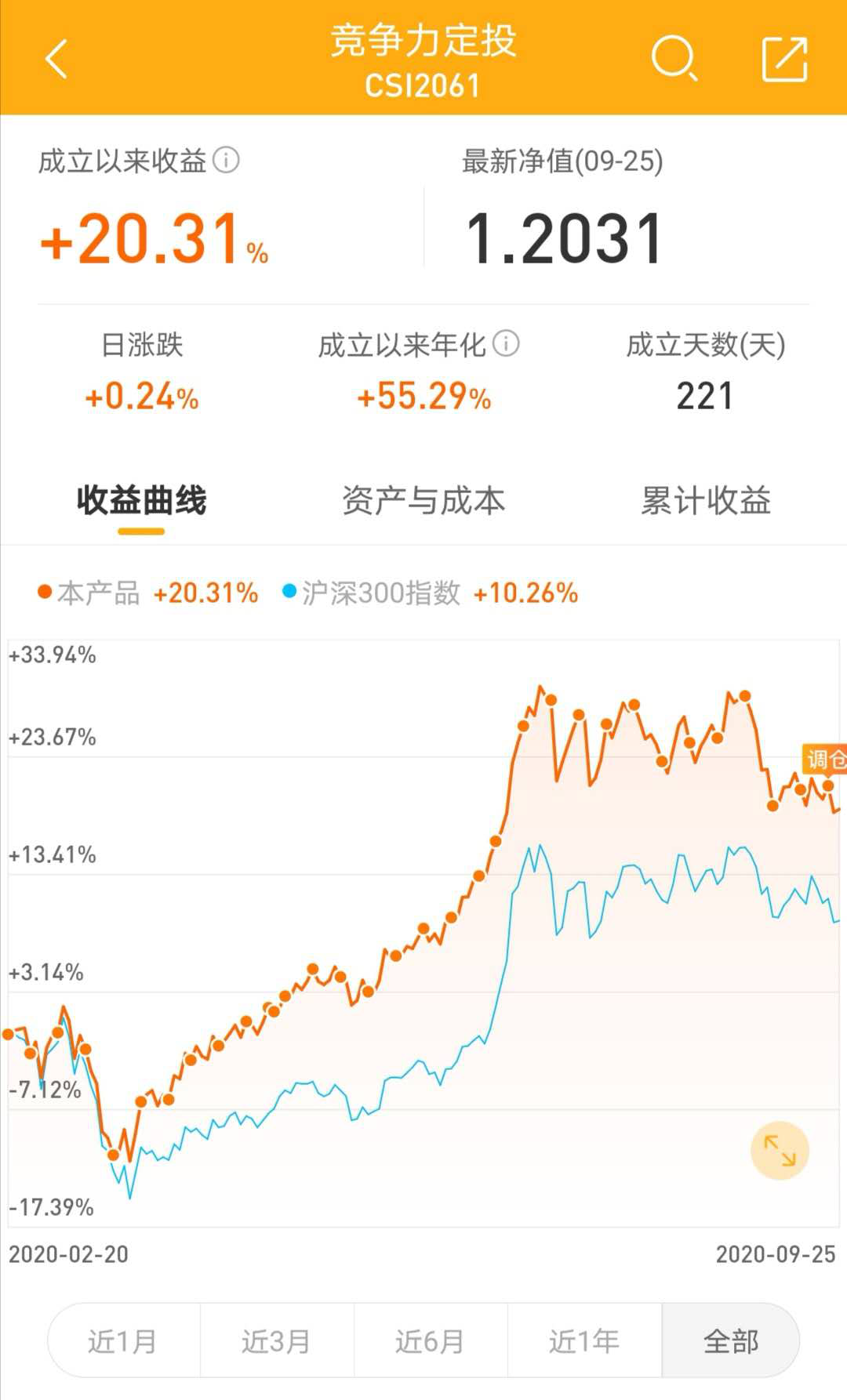Switch to the 收益曲线 tab
Viewport: 847px width, 1400px height.
141,500
